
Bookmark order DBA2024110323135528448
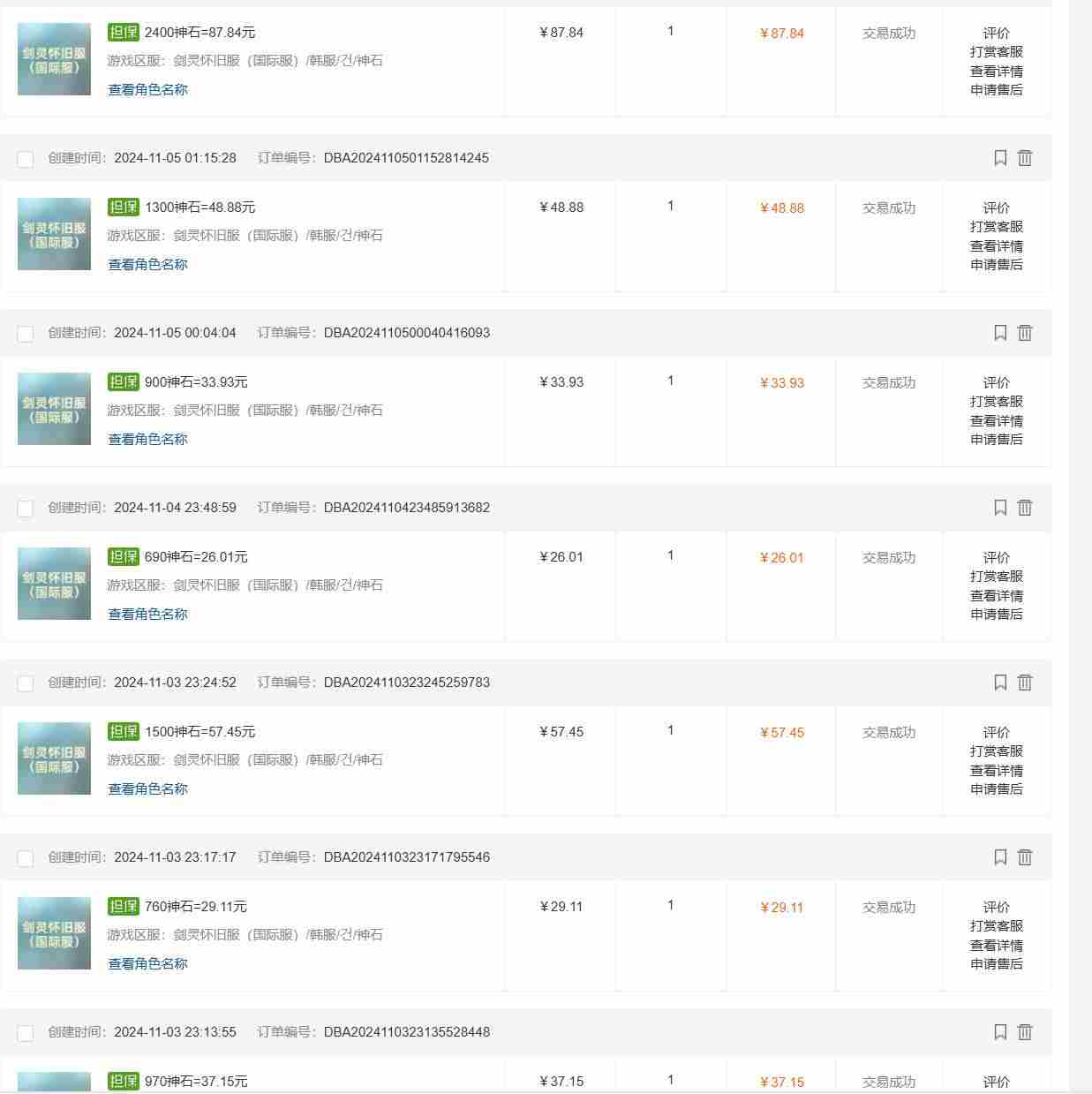1000,1032
